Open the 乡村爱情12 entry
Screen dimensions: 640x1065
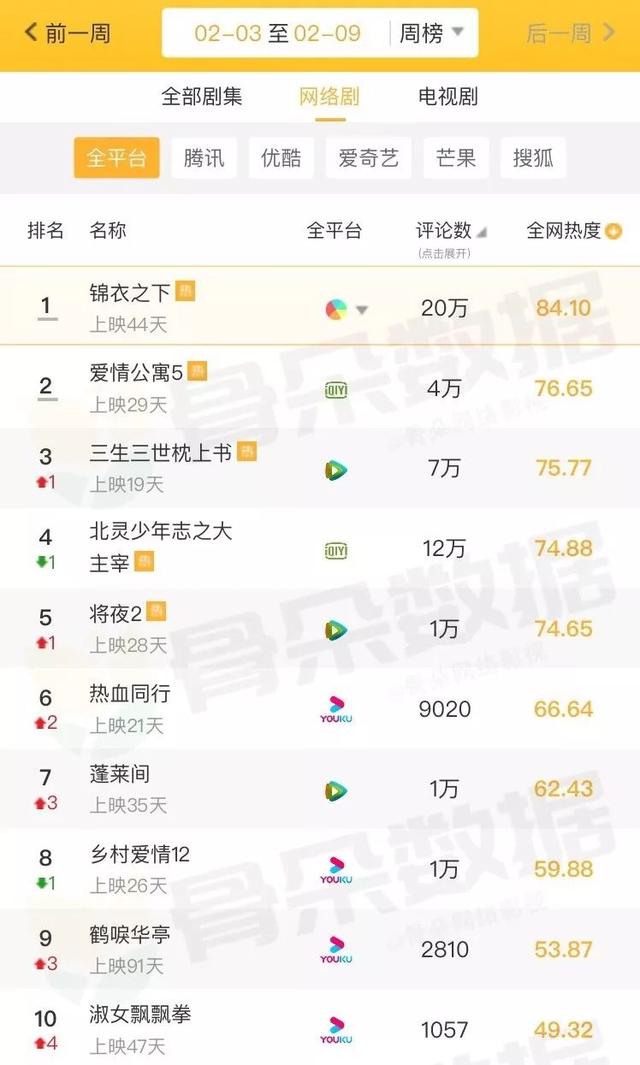(139, 855)
